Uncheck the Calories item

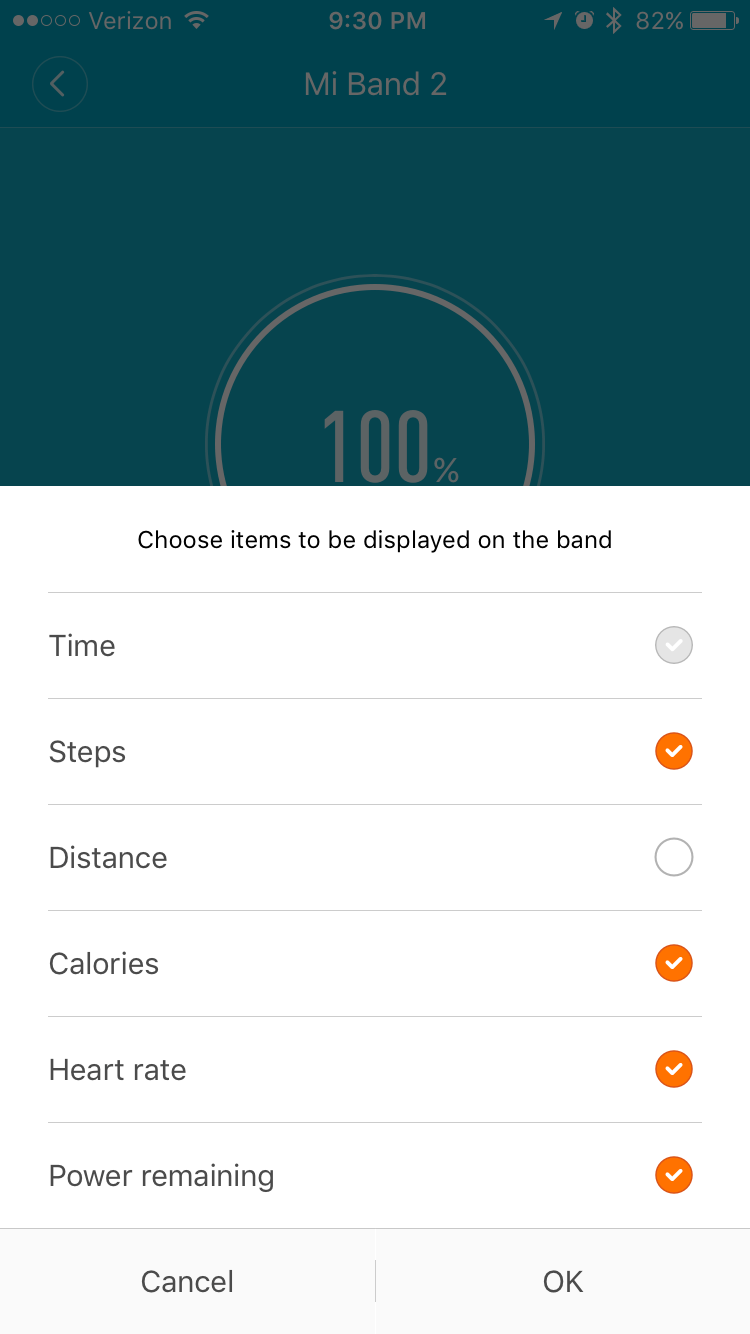click(x=673, y=963)
